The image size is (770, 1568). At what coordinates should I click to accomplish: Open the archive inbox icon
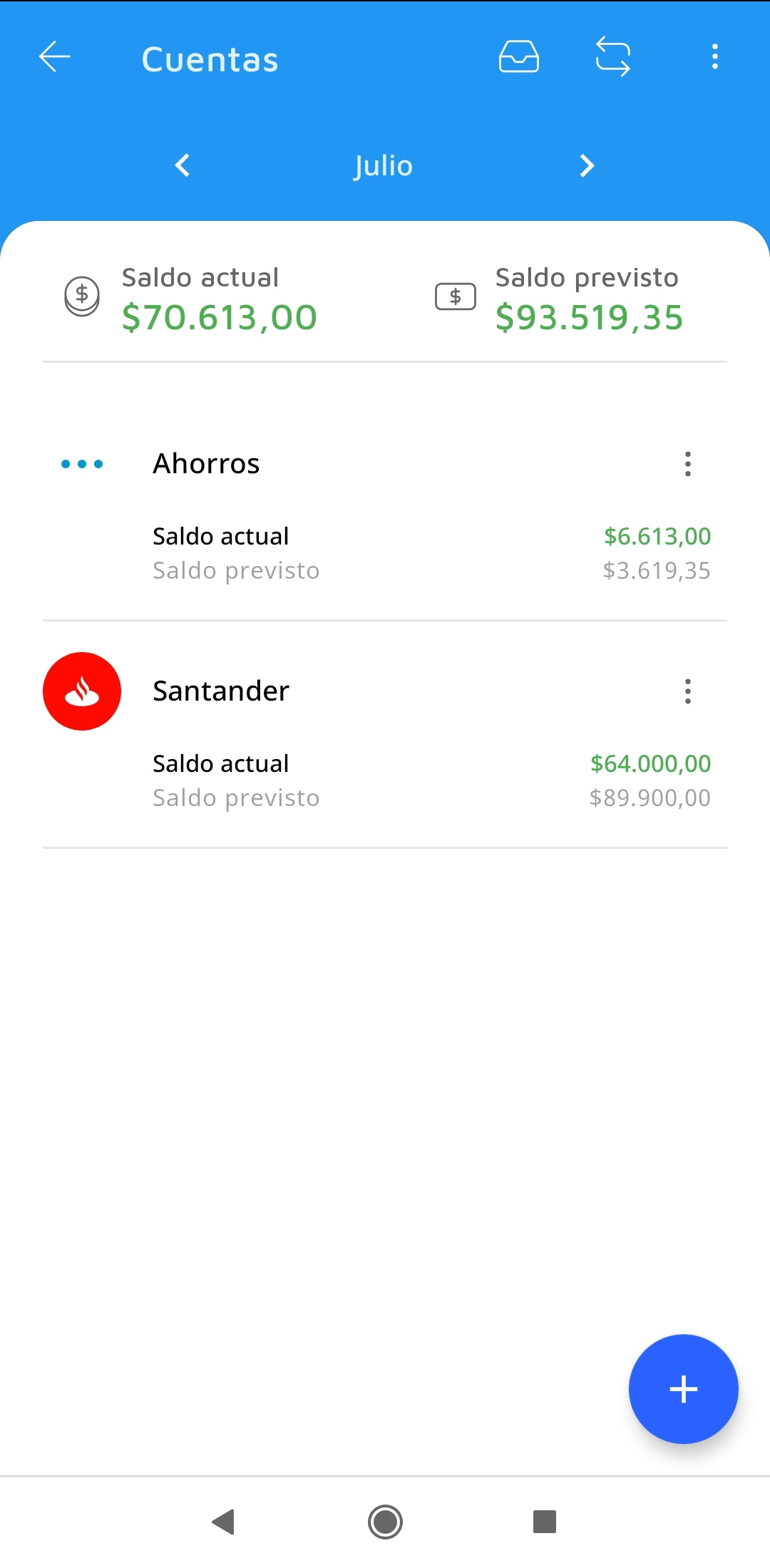coord(518,57)
